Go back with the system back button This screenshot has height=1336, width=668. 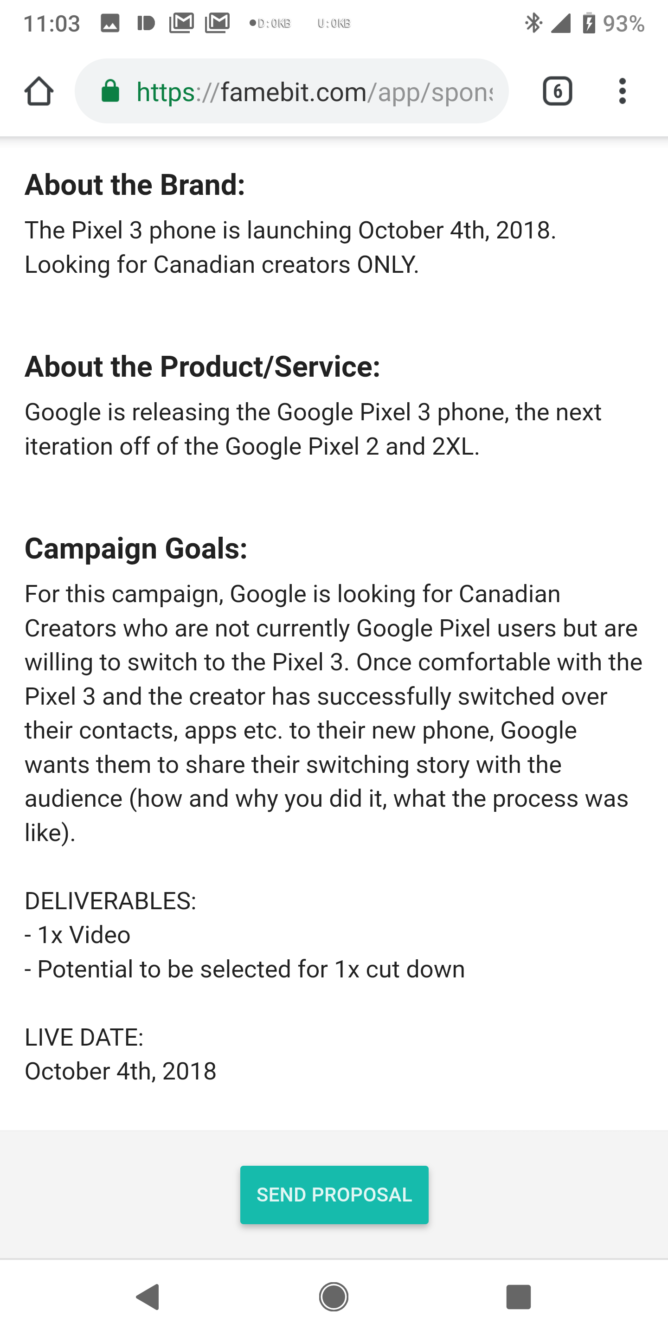148,1297
